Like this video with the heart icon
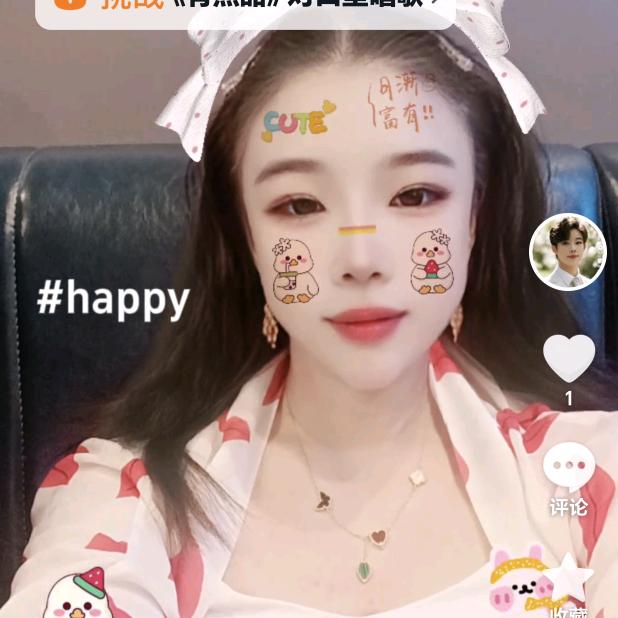The height and width of the screenshot is (618, 618). point(568,358)
